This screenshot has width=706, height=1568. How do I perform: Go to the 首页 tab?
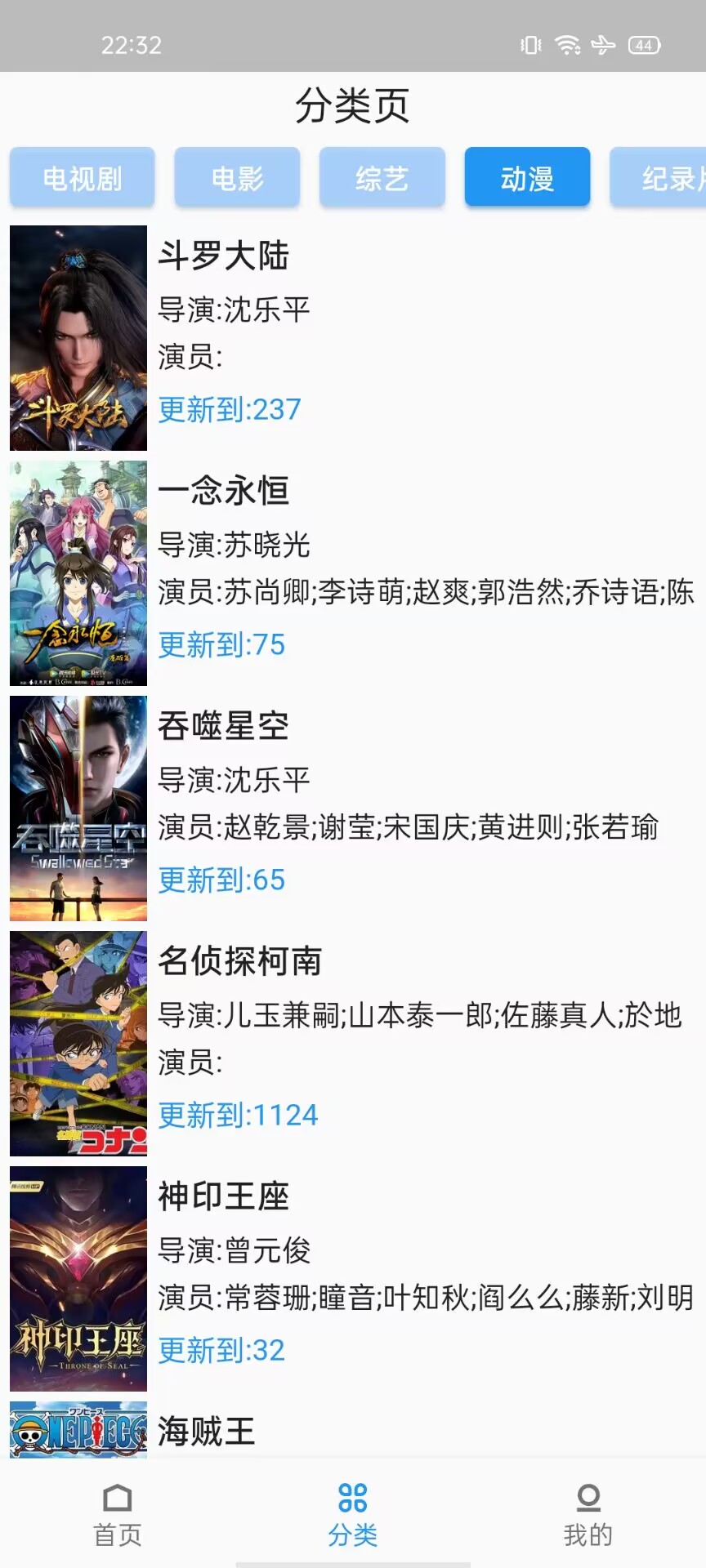118,1515
